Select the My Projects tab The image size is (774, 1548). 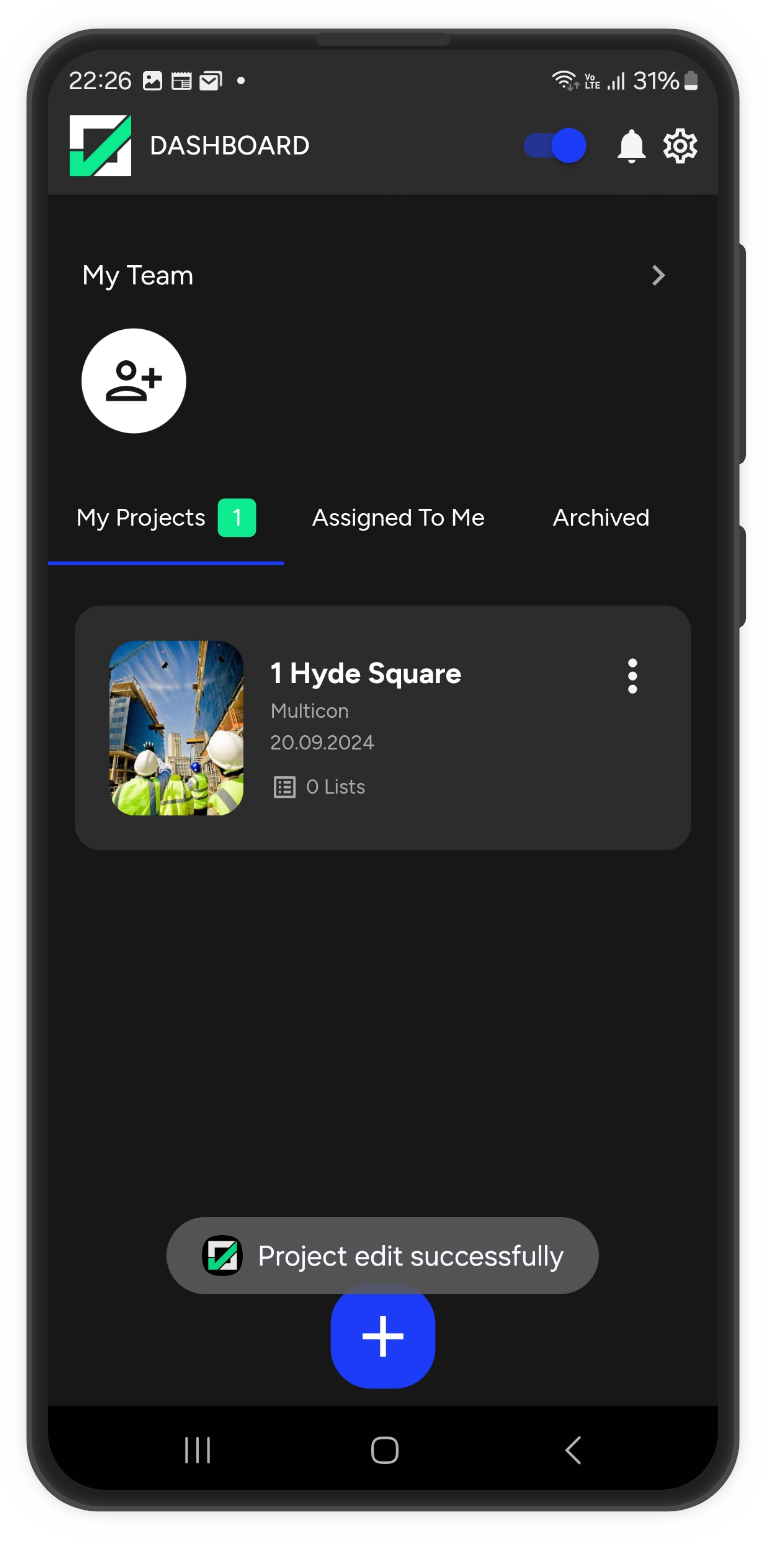pos(165,518)
